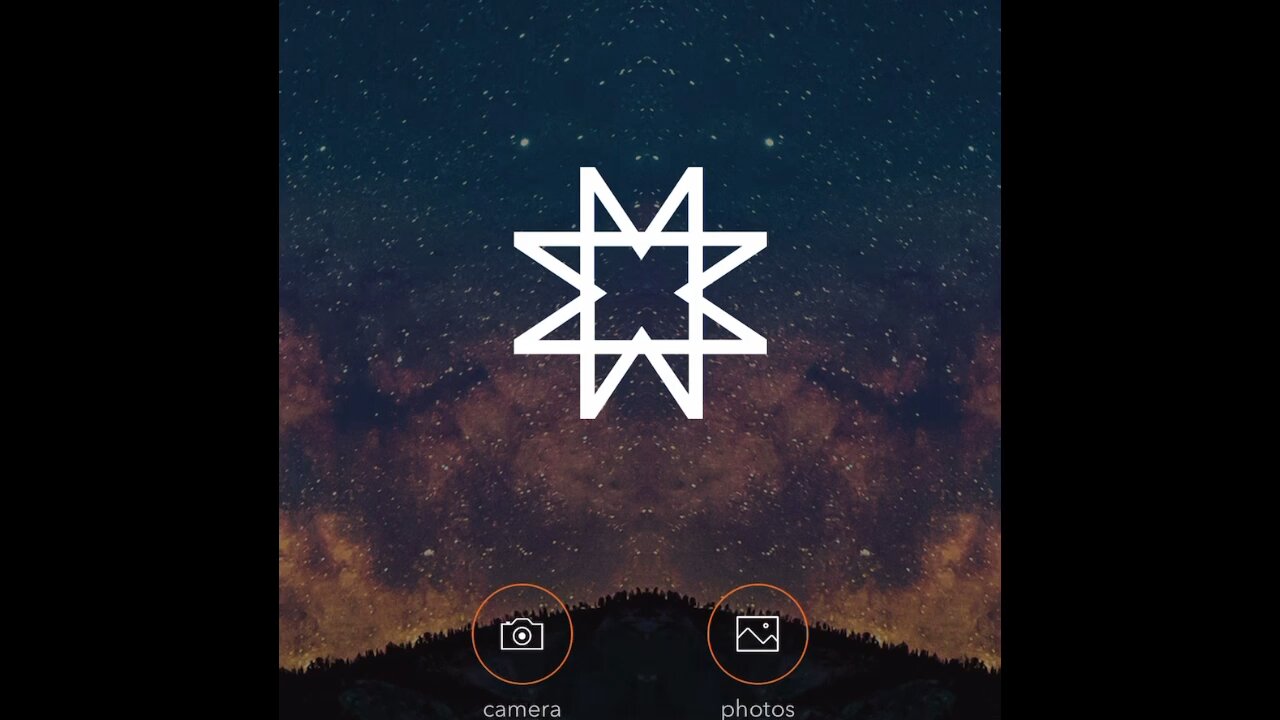Choose an image from photos
The height and width of the screenshot is (720, 1280).
click(x=757, y=634)
